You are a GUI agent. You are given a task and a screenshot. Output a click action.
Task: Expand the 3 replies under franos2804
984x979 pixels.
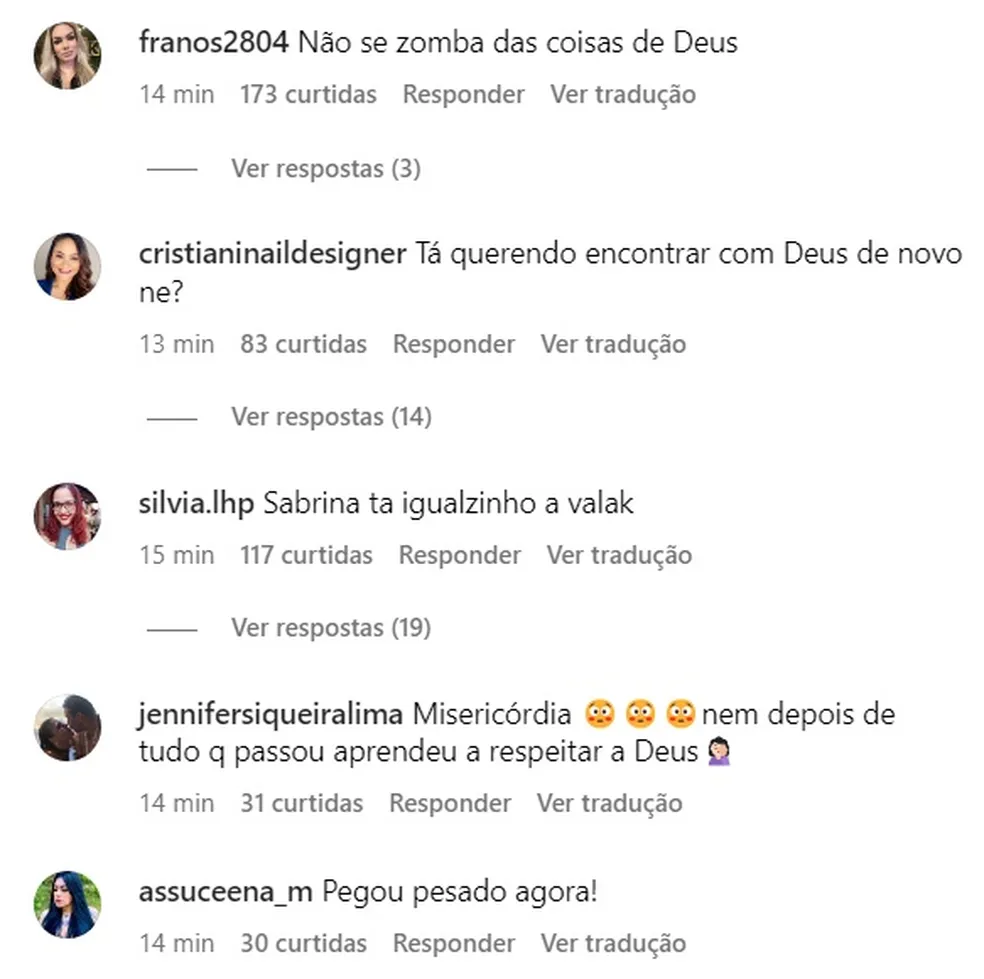[x=325, y=169]
